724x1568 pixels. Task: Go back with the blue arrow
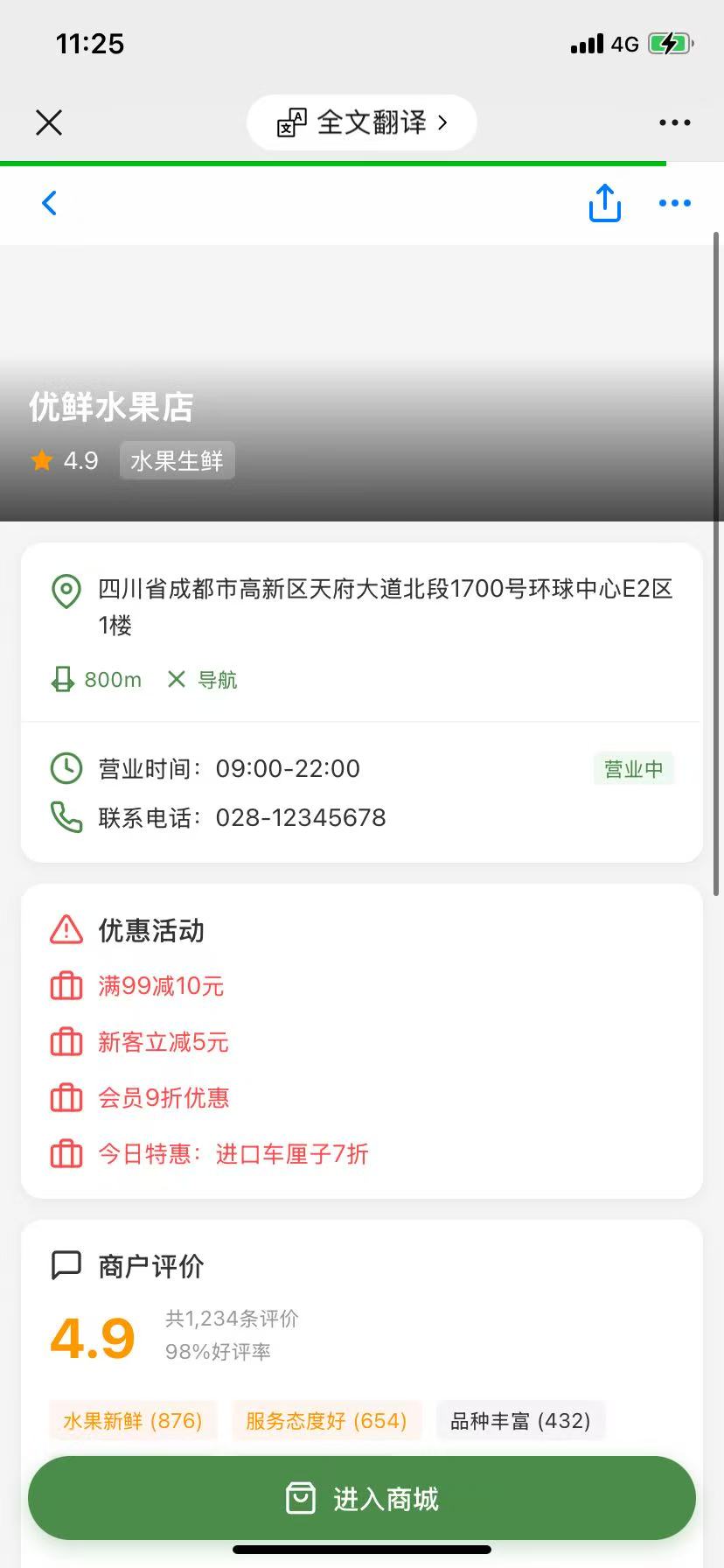(x=50, y=203)
